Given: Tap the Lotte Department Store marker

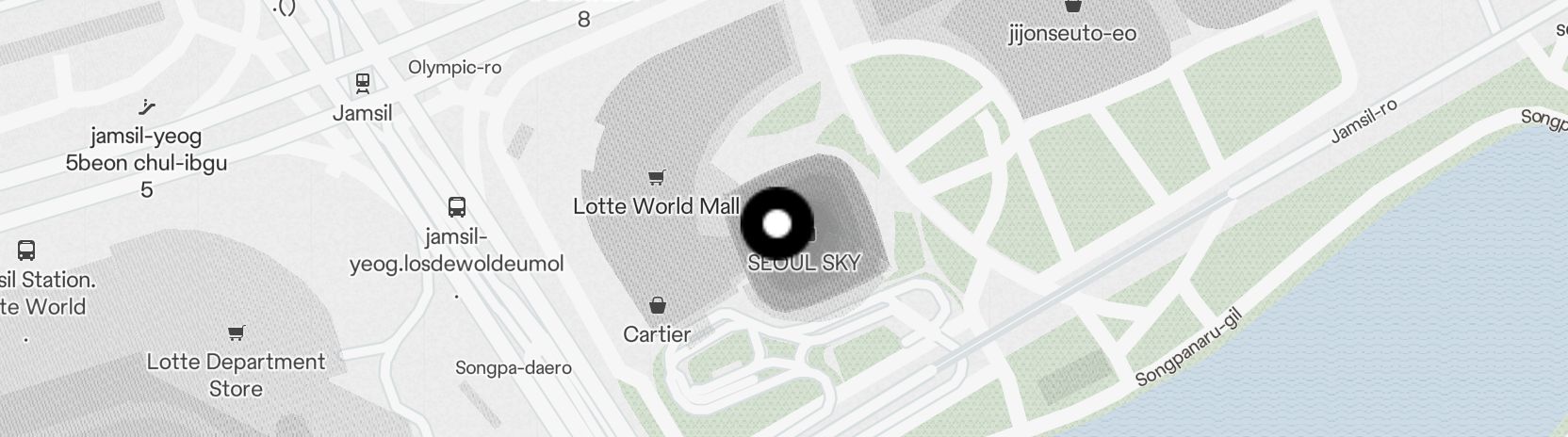Looking at the screenshot, I should (237, 333).
